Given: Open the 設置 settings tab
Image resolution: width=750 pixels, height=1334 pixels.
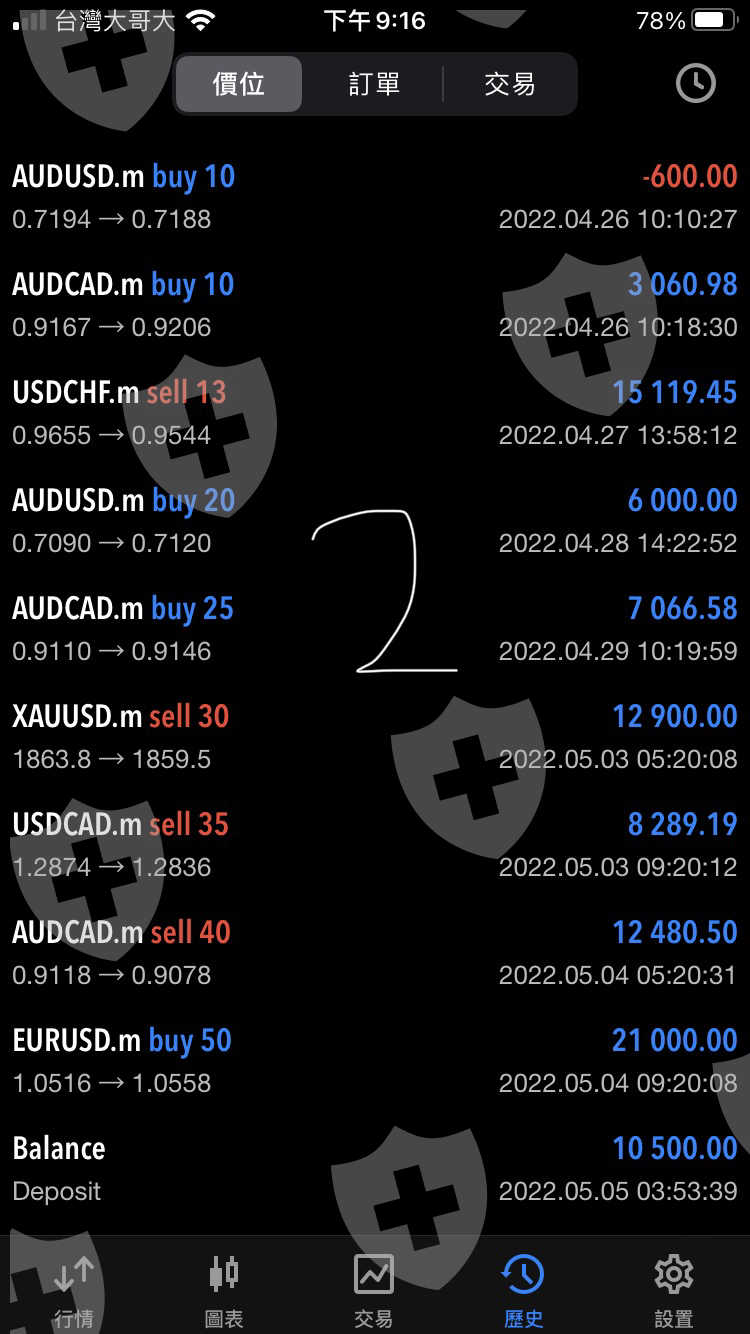Looking at the screenshot, I should 673,1290.
